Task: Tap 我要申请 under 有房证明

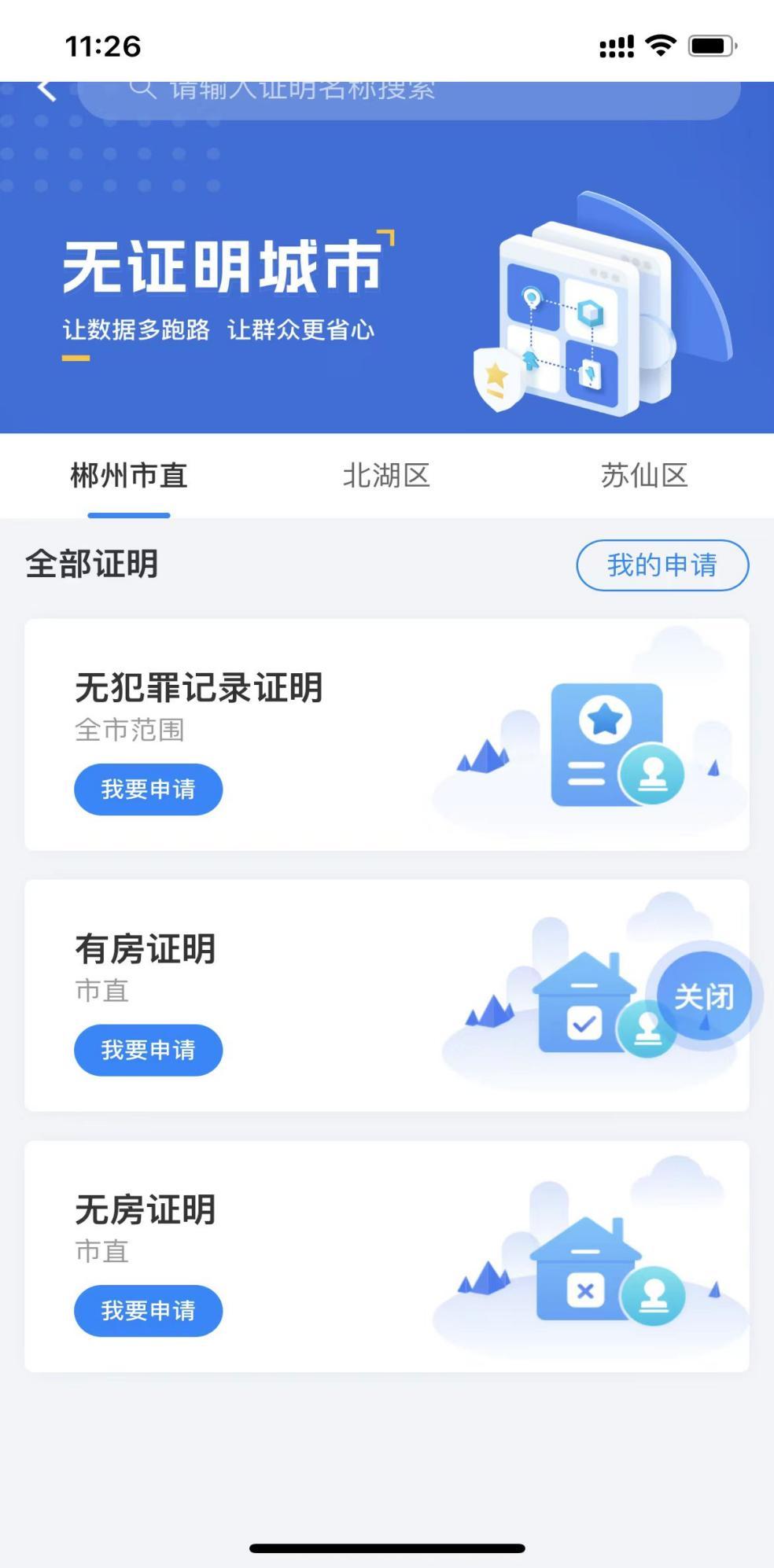Action: pyautogui.click(x=149, y=1049)
